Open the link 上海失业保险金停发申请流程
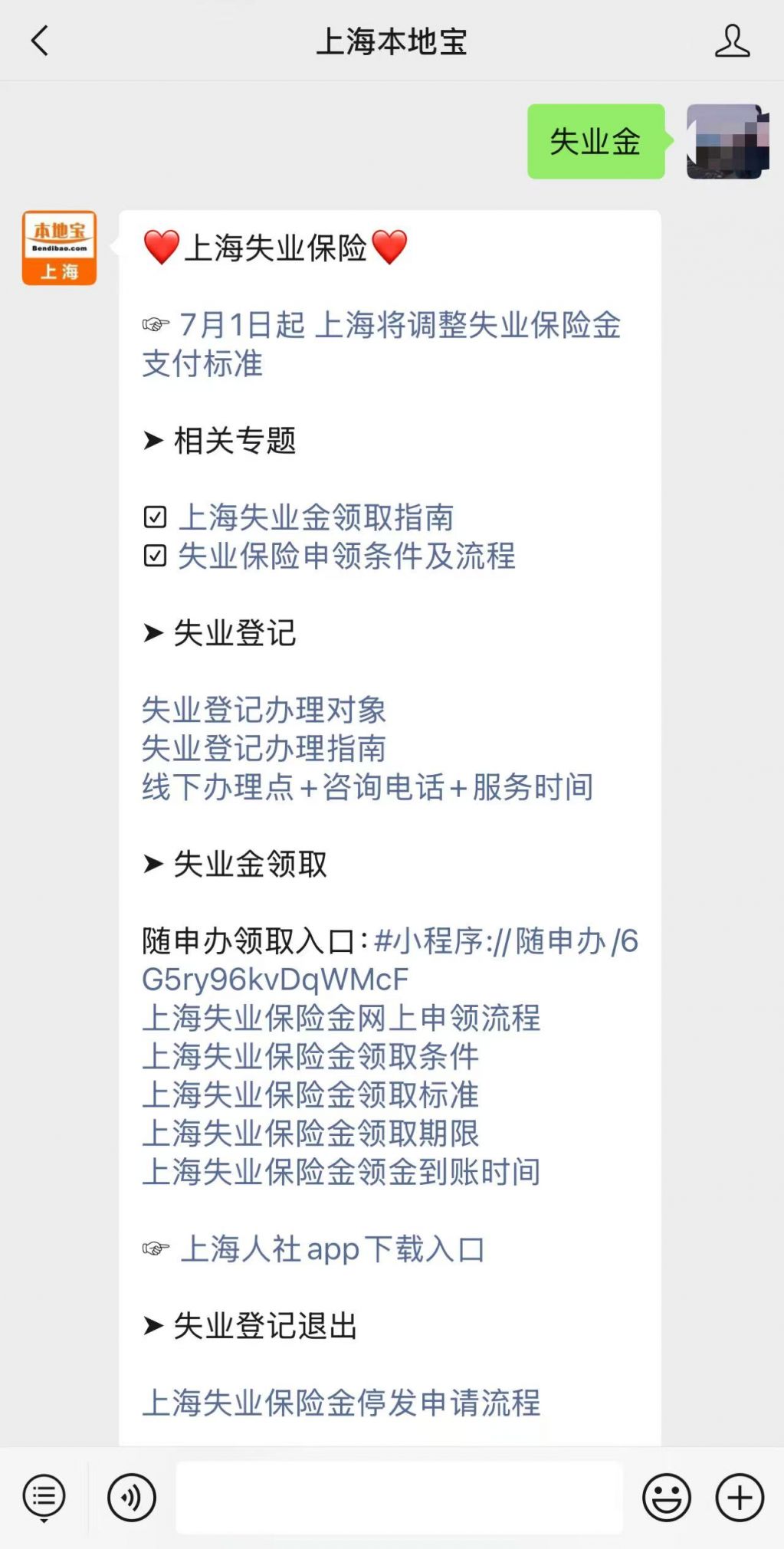Image resolution: width=784 pixels, height=1549 pixels. pos(341,1403)
